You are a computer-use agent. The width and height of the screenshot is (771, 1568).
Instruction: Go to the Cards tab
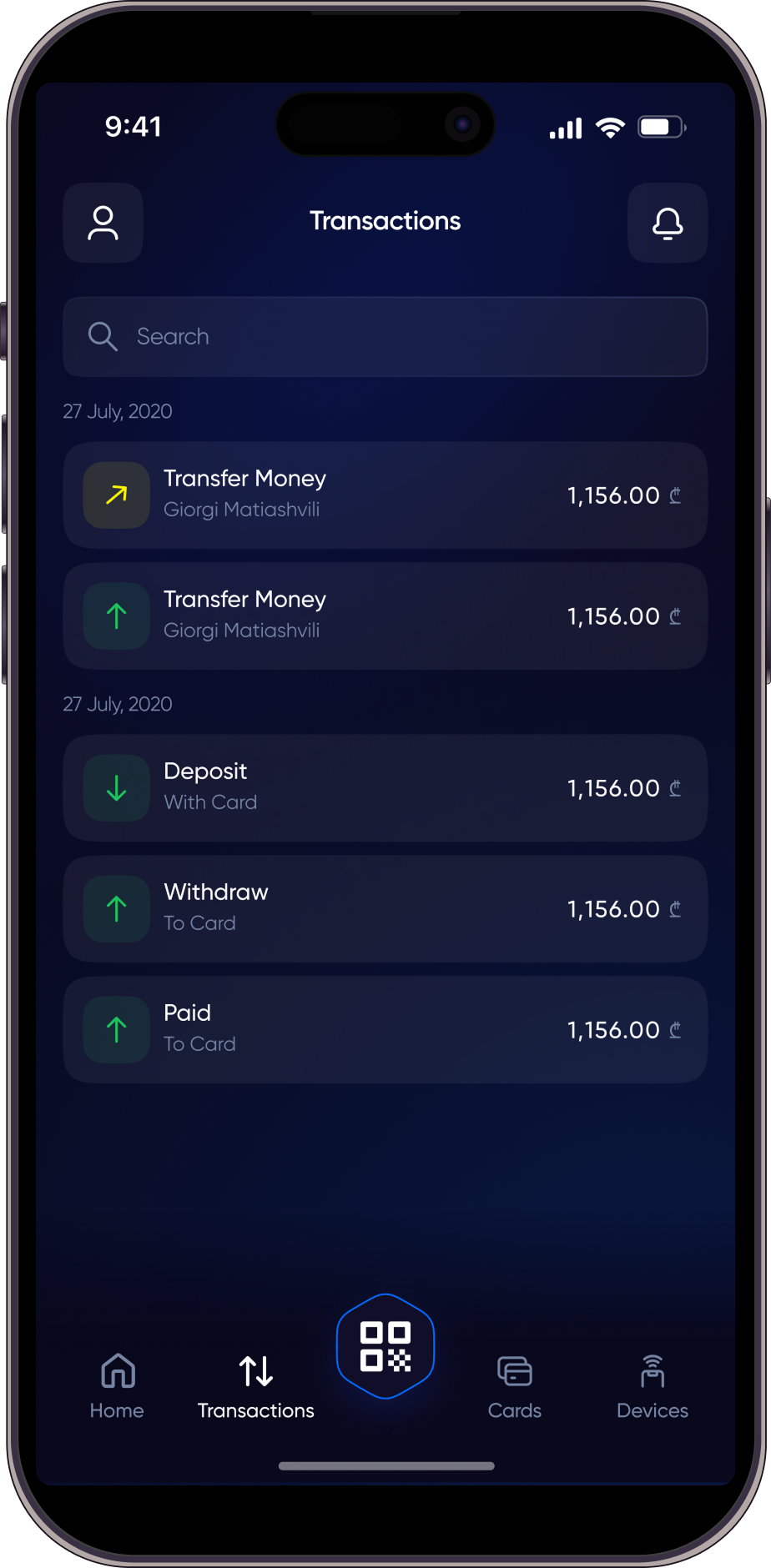click(x=515, y=1386)
